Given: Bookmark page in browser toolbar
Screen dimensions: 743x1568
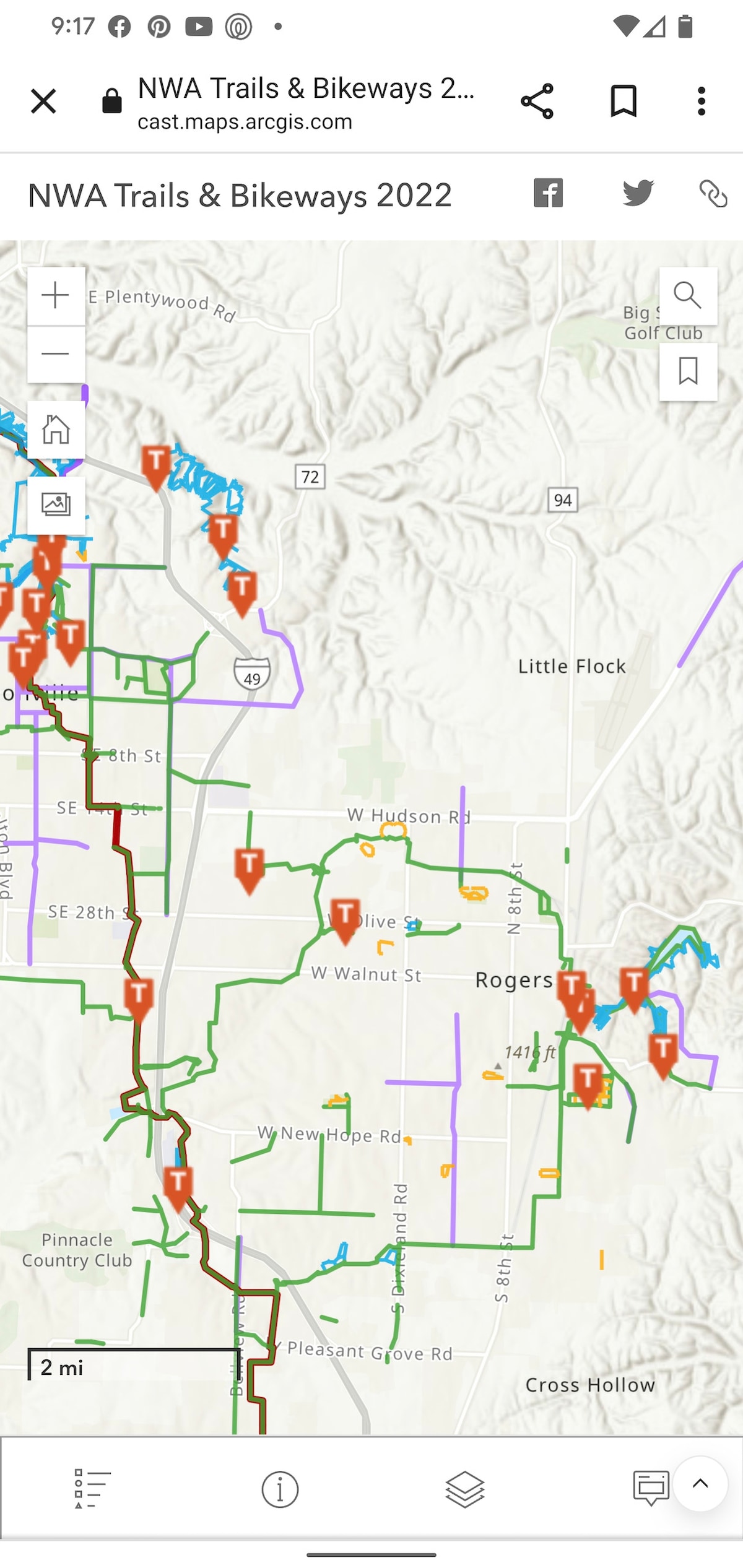Looking at the screenshot, I should tap(624, 101).
